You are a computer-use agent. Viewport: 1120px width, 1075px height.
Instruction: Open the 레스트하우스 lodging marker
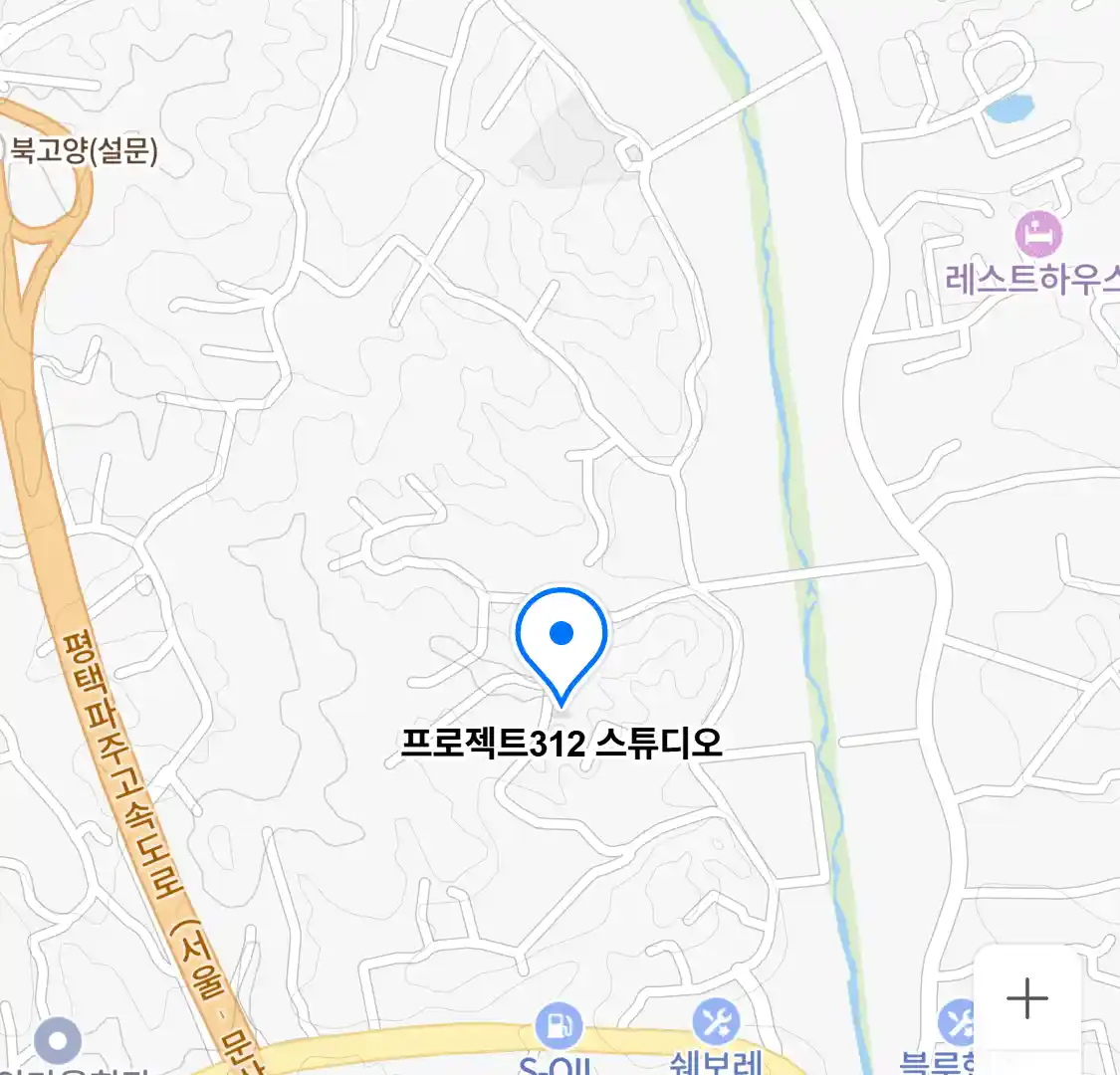coord(1038,235)
